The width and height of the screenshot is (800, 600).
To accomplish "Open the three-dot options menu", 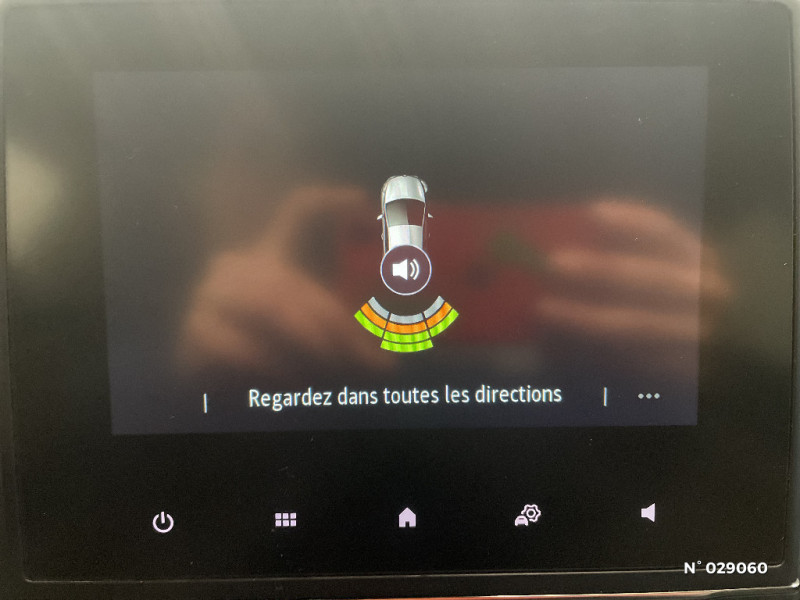I will [x=649, y=396].
